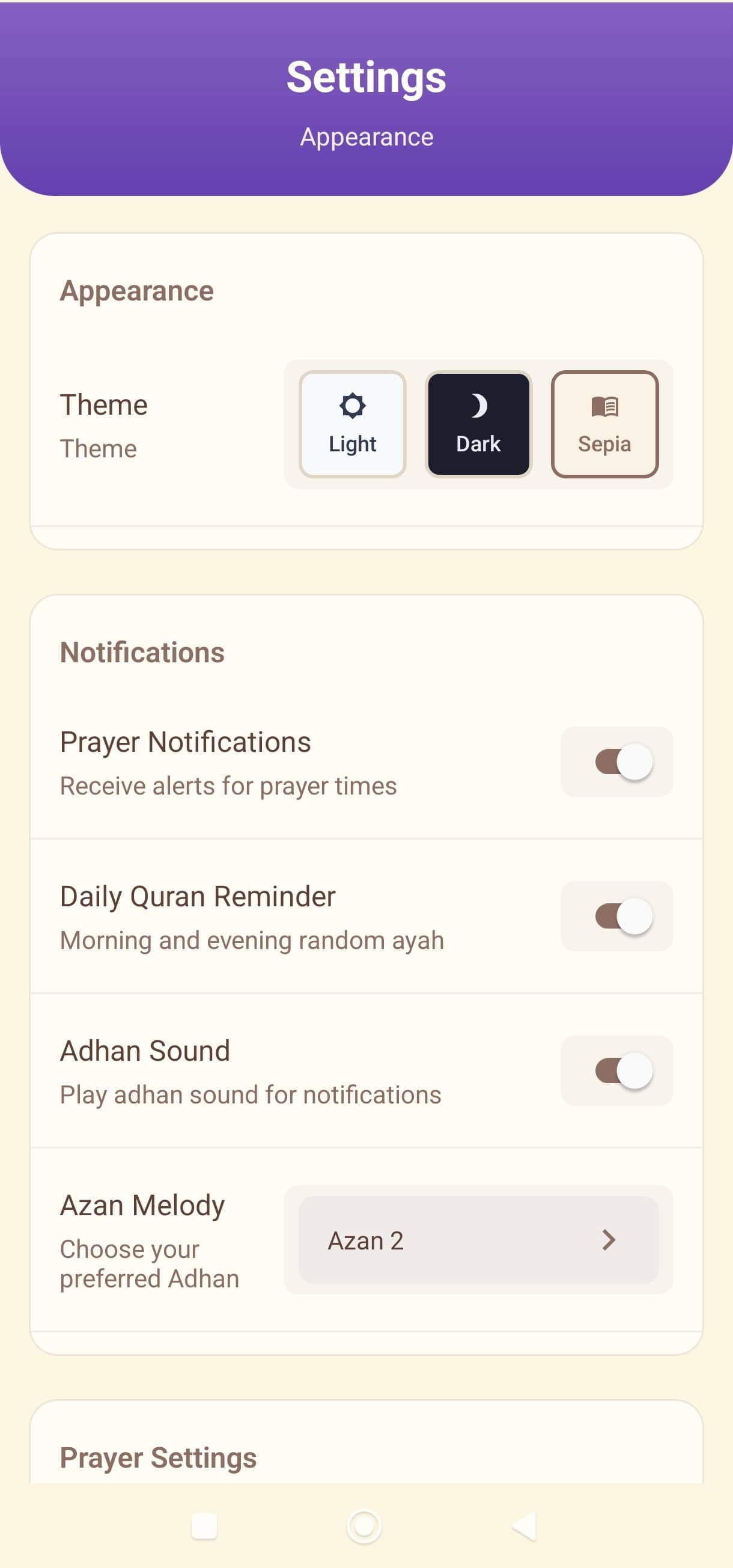The height and width of the screenshot is (1568, 733).
Task: Open the Prayer Settings section
Action: [157, 1457]
